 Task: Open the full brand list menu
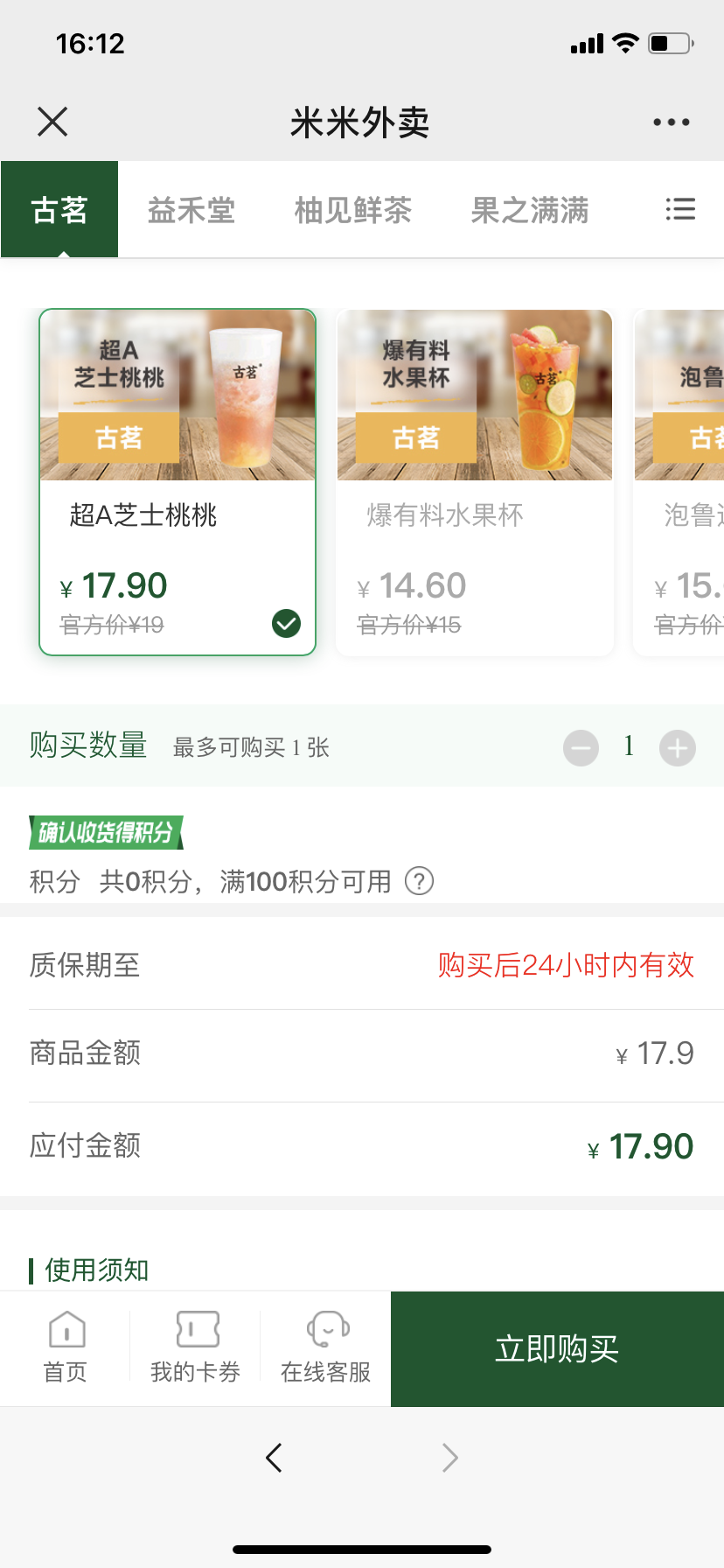[680, 209]
